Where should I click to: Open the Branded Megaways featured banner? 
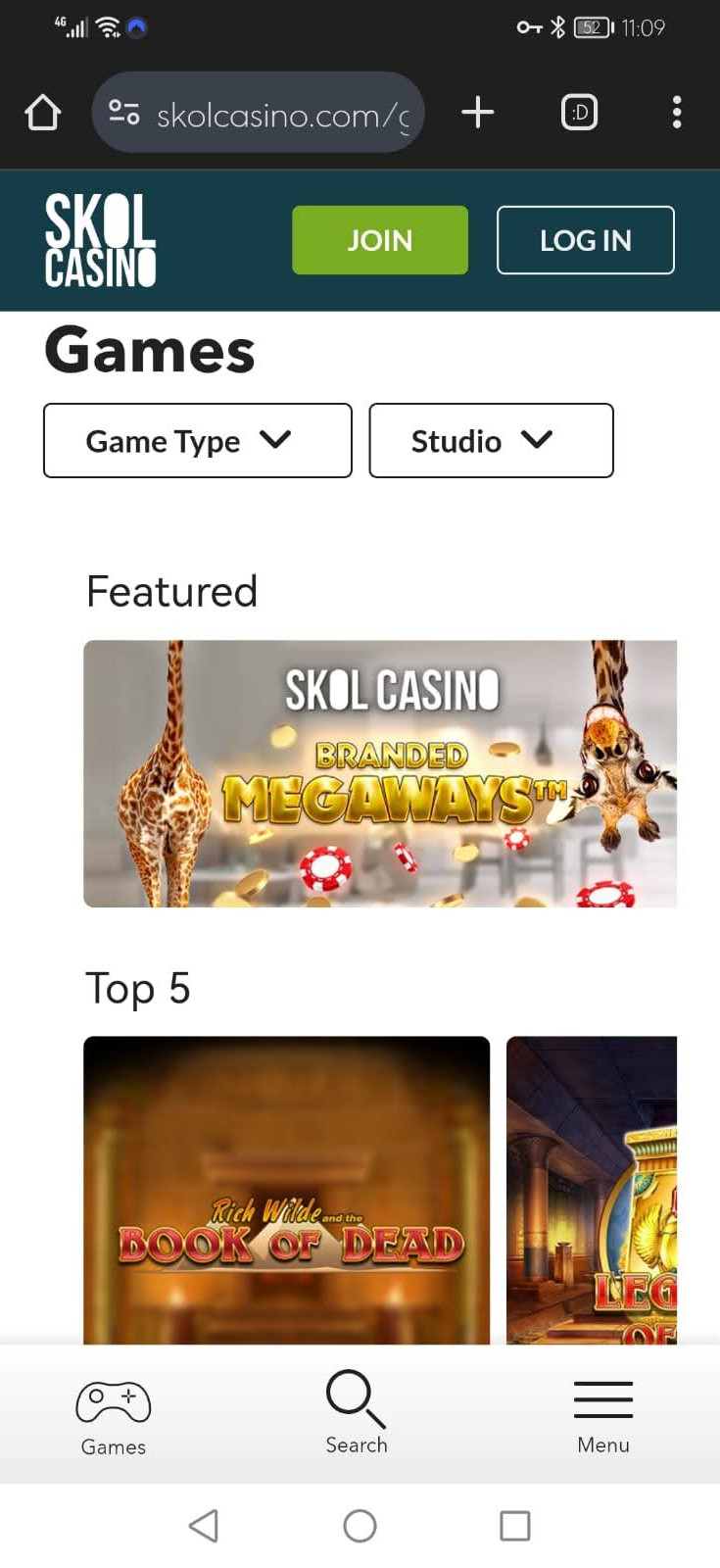click(x=380, y=773)
